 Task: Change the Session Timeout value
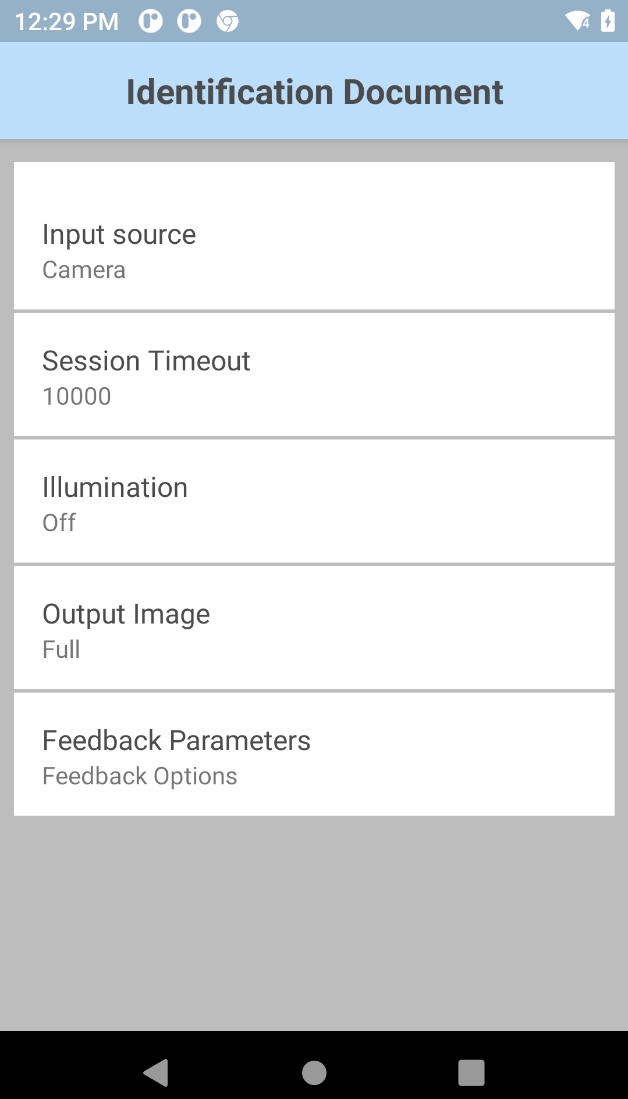point(314,375)
